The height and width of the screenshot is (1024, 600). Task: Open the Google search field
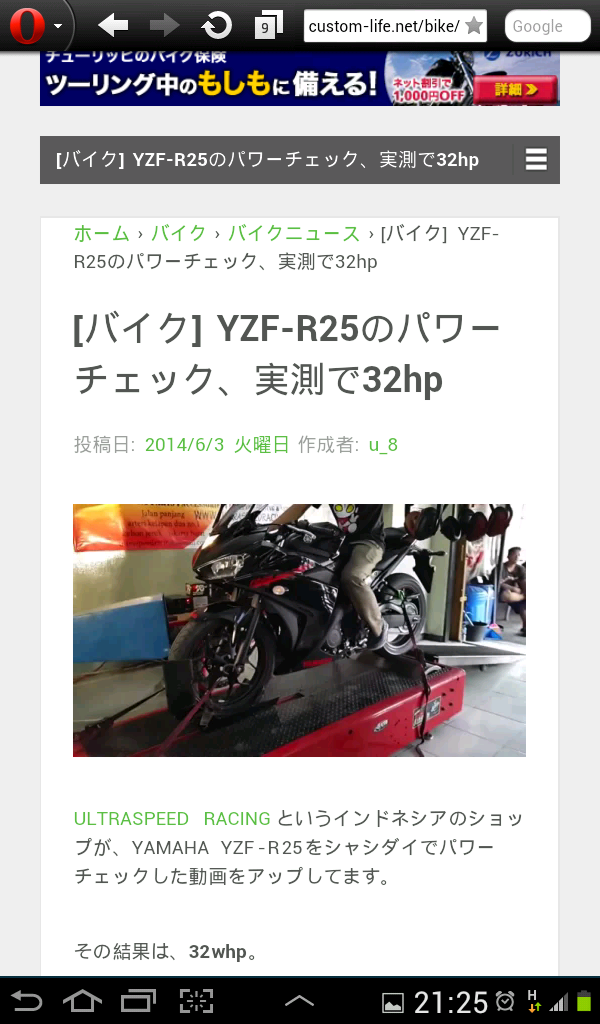(547, 26)
